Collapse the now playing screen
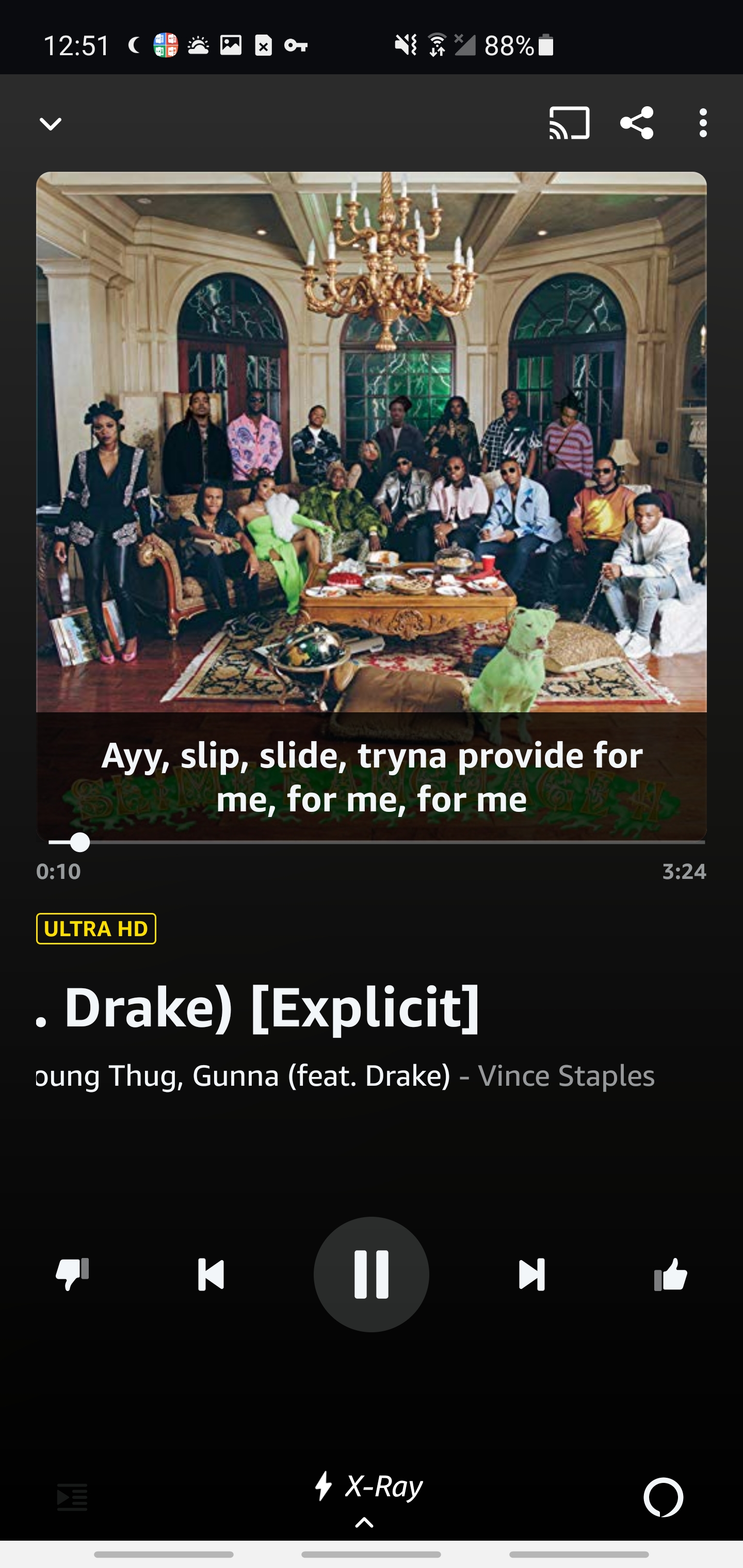The width and height of the screenshot is (743, 1568). (51, 124)
